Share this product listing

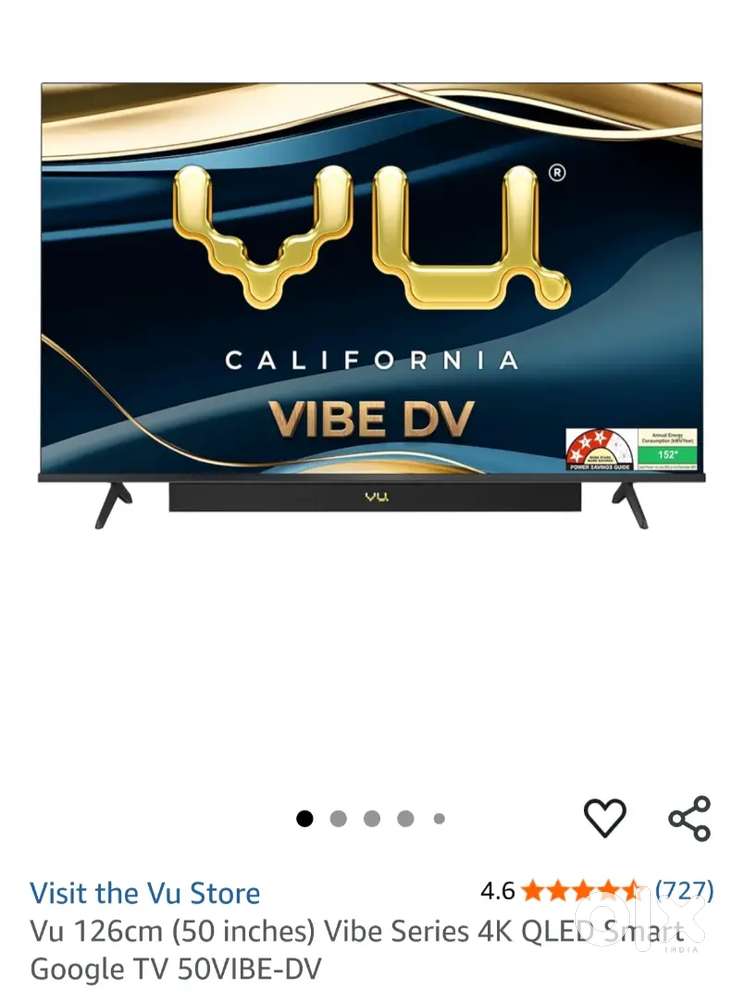[689, 818]
